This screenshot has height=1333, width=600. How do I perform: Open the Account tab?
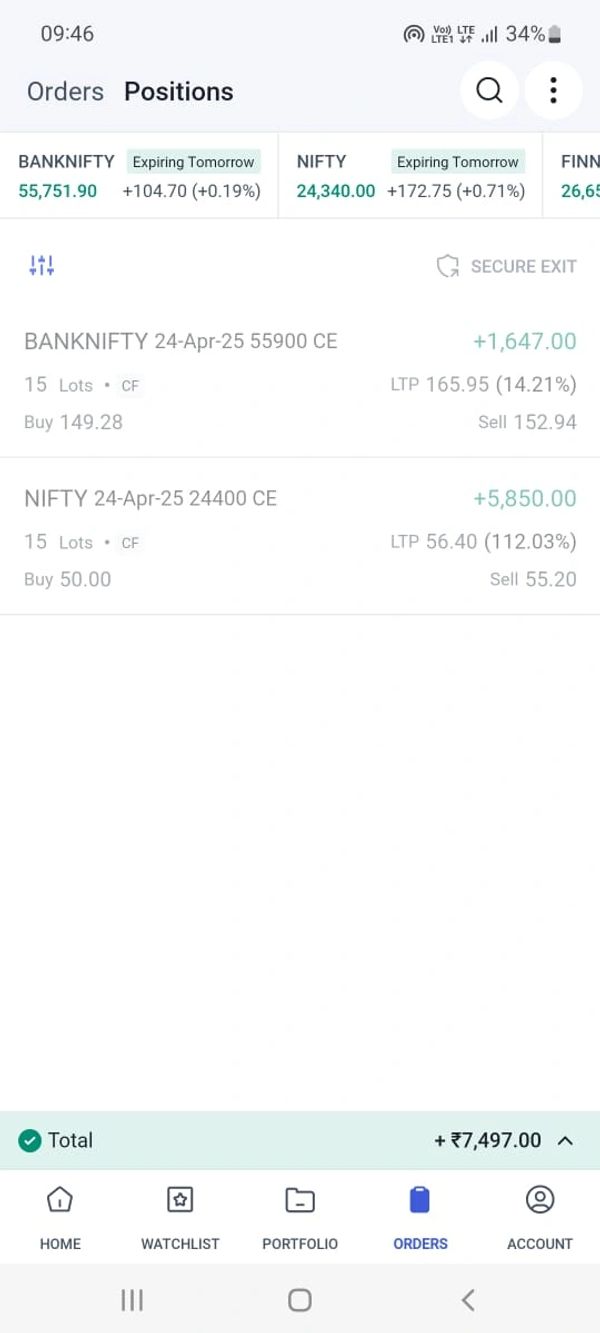[540, 1217]
